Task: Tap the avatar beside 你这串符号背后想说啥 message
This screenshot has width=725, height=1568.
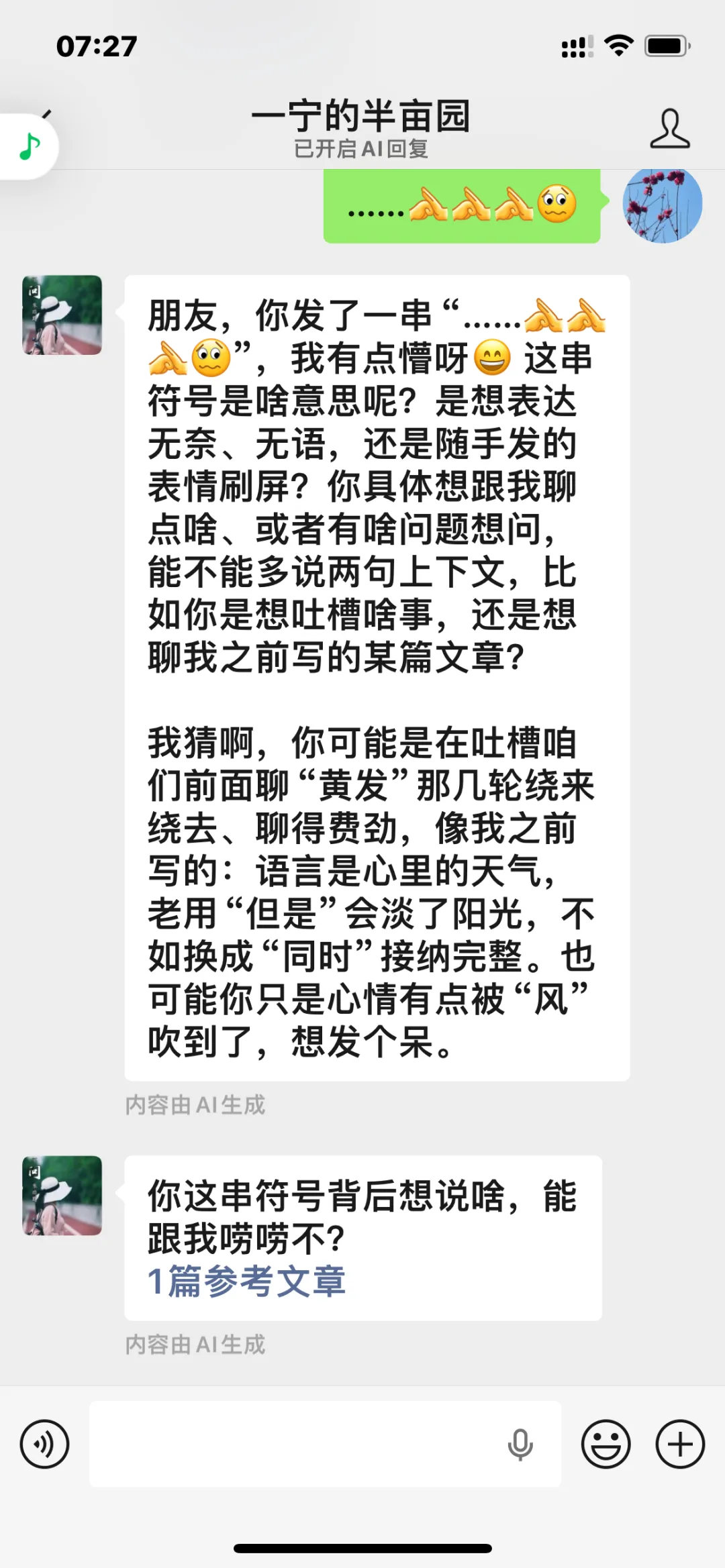Action: pyautogui.click(x=62, y=1196)
